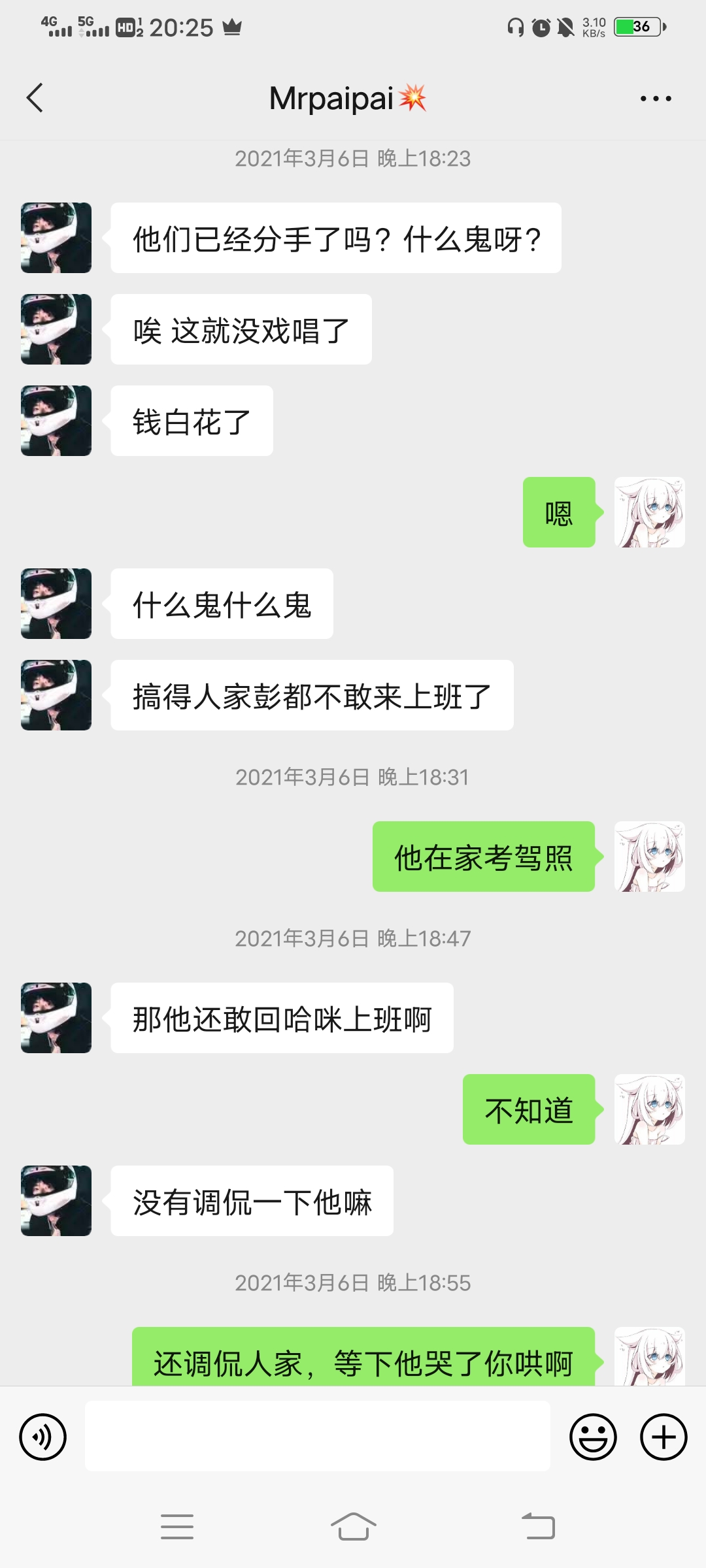706x1568 pixels.
Task: Tap the green reply bubble 不知道
Action: click(528, 1109)
